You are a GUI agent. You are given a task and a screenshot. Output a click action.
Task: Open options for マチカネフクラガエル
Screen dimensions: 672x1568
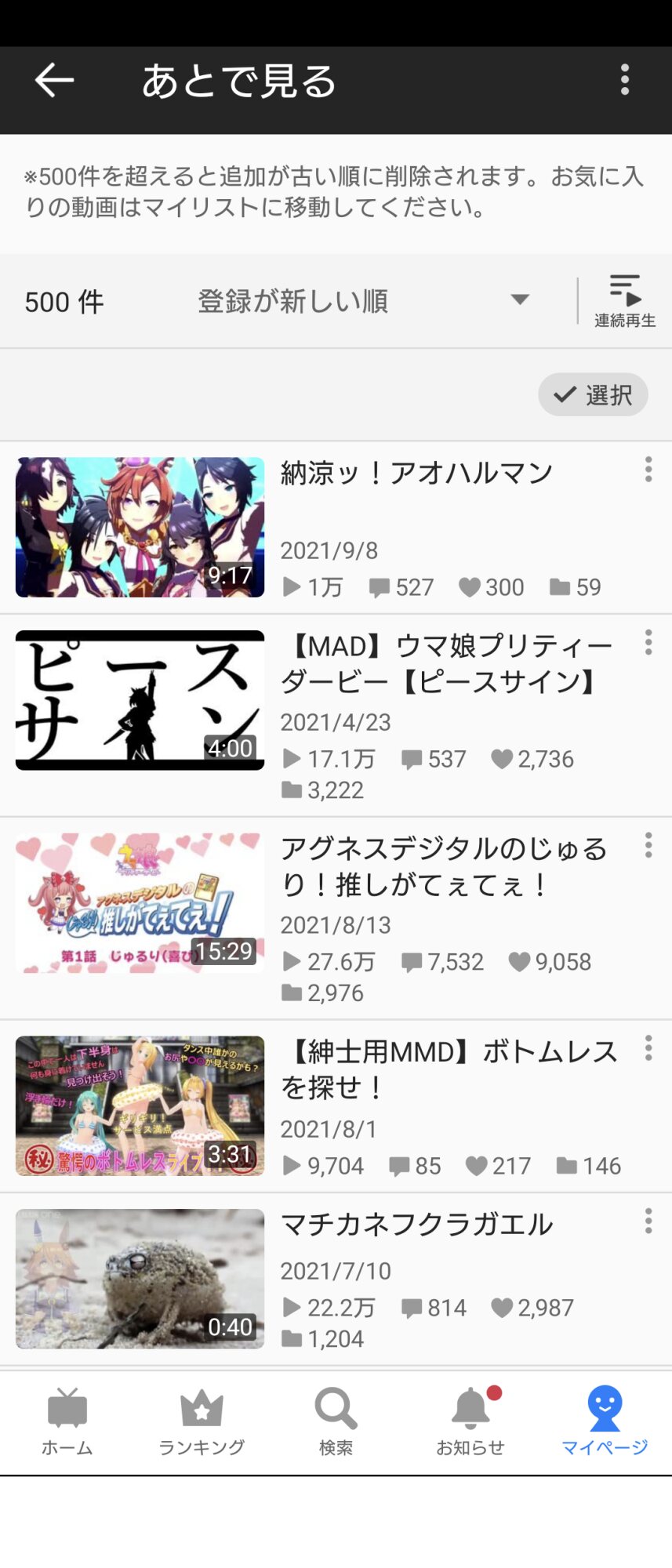point(648,1221)
